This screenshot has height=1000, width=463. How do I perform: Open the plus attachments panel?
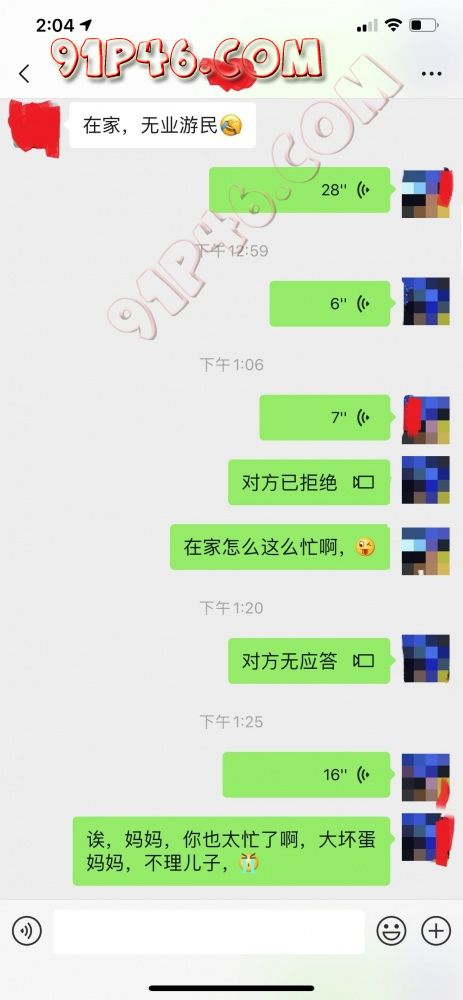436,932
